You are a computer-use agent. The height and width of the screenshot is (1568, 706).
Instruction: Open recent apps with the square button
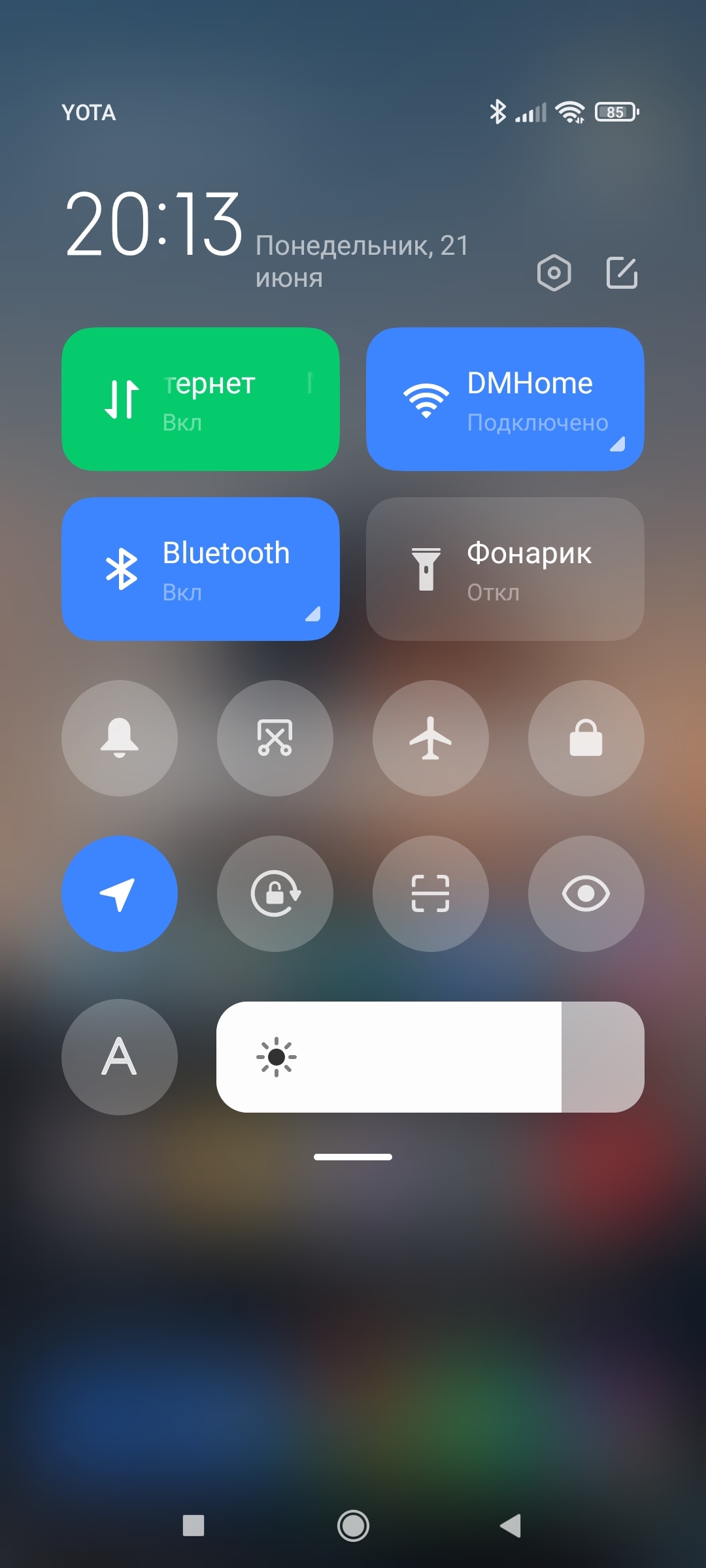click(193, 1526)
